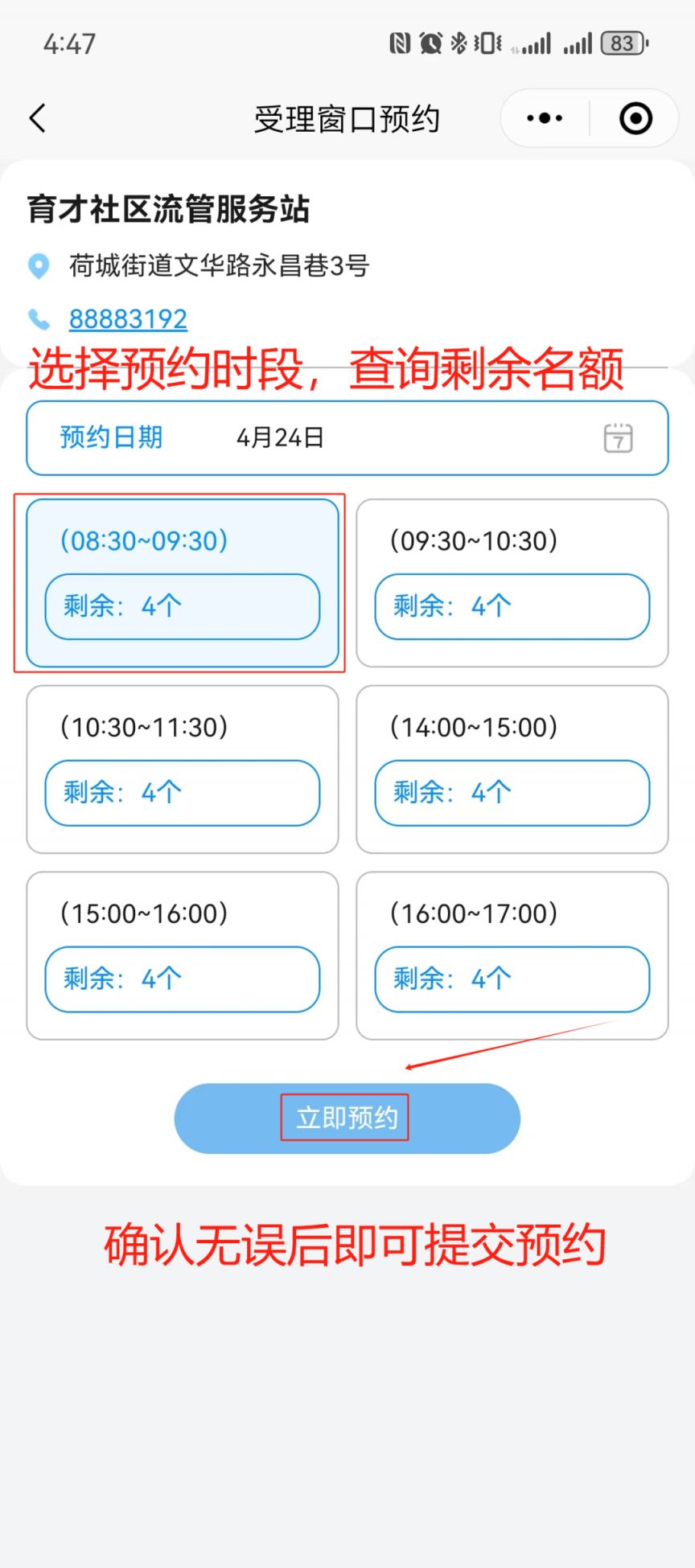Select the 08:30~09:30 time slot
Viewport: 695px width, 1568px height.
183,583
